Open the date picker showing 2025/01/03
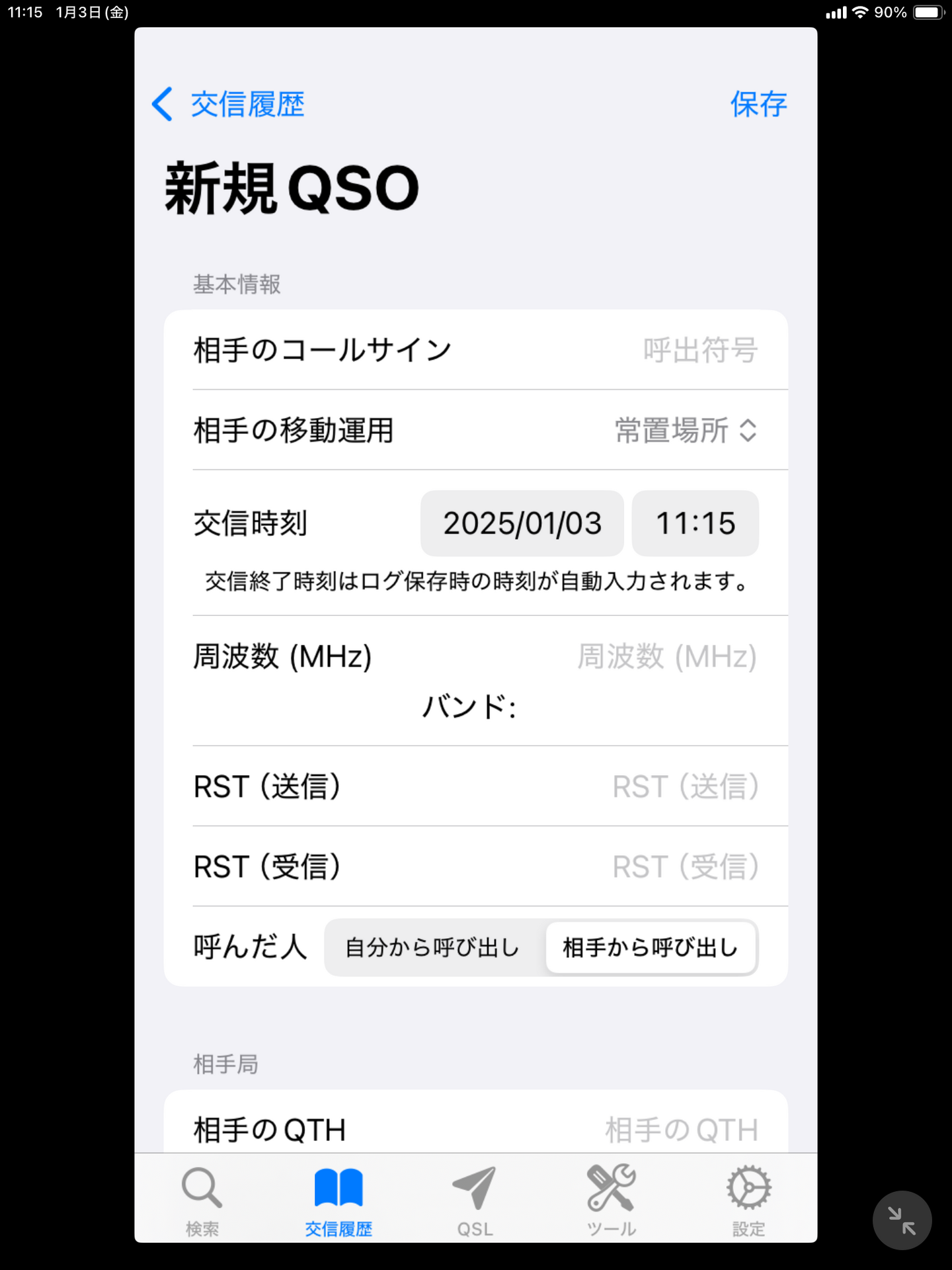 (522, 523)
